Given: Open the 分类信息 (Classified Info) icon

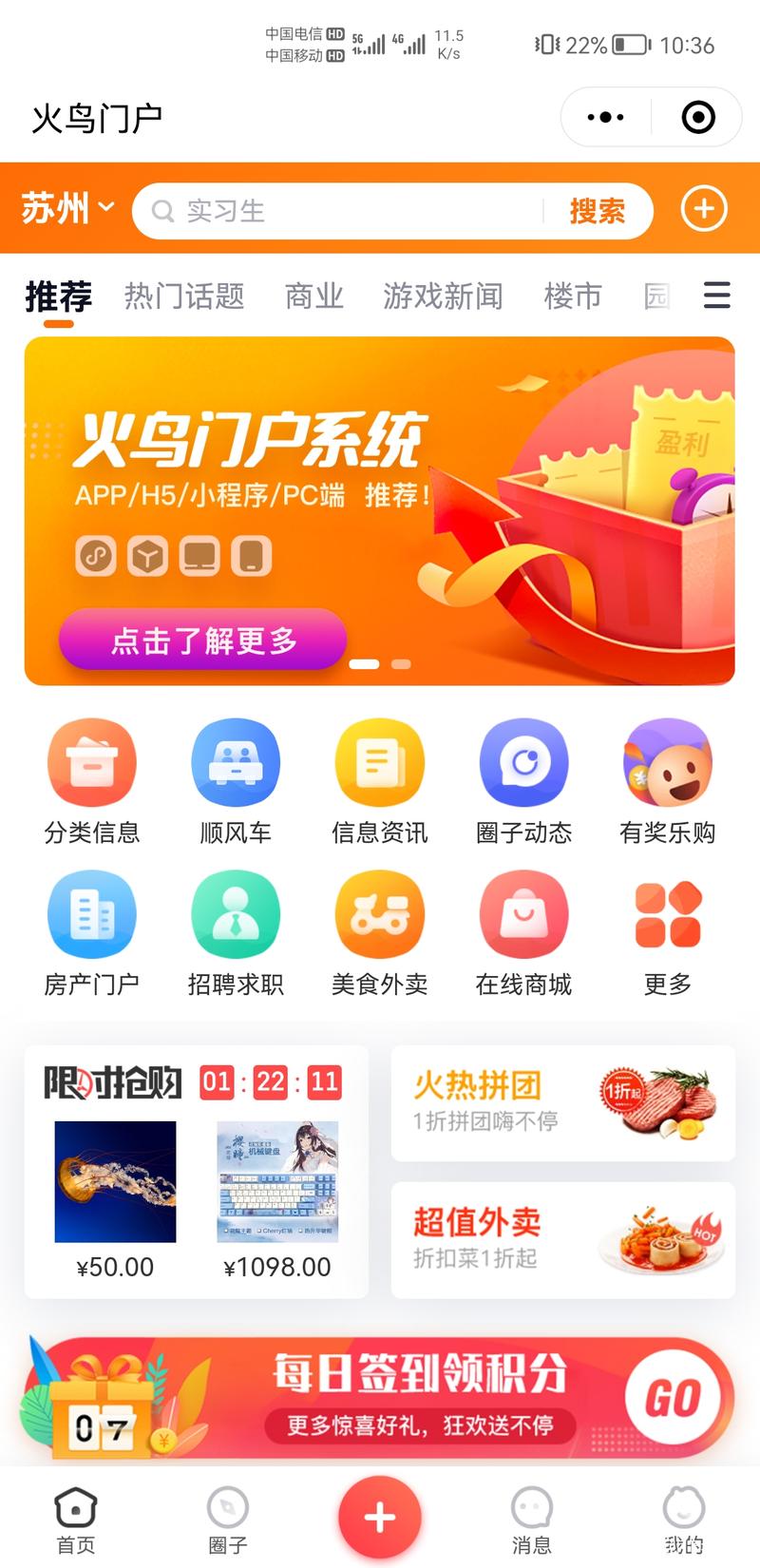Looking at the screenshot, I should pyautogui.click(x=91, y=763).
